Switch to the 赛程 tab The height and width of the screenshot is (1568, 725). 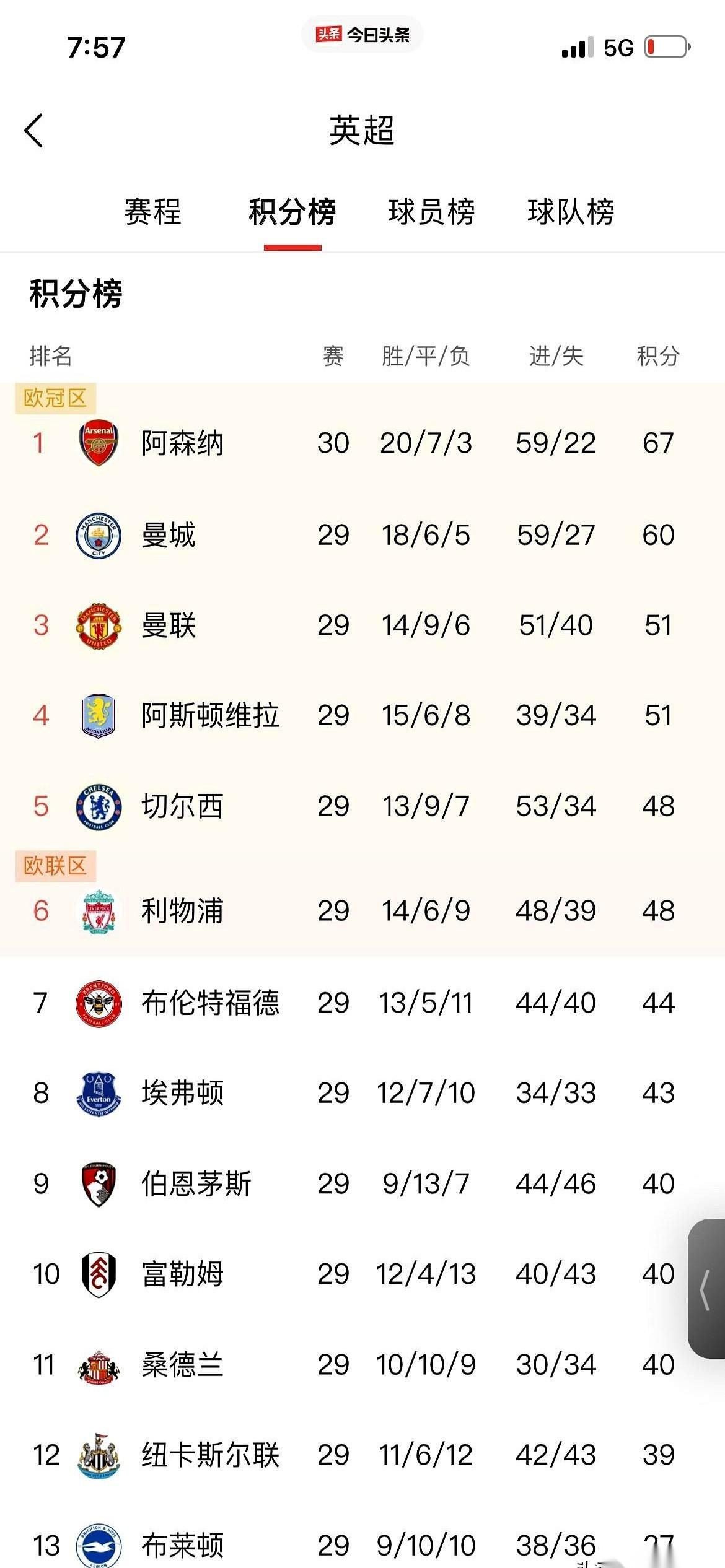(x=152, y=212)
